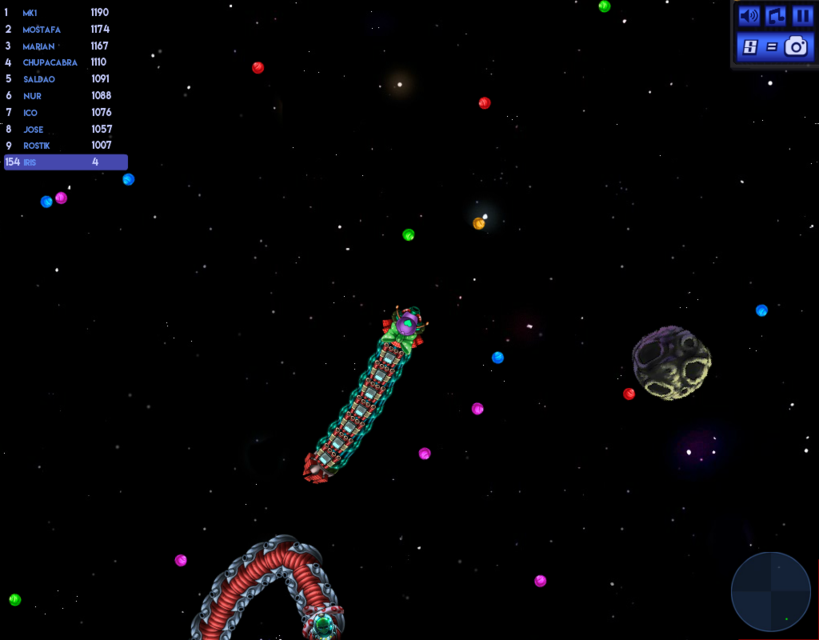
Task: Toggle the background music note button
Action: pyautogui.click(x=776, y=16)
